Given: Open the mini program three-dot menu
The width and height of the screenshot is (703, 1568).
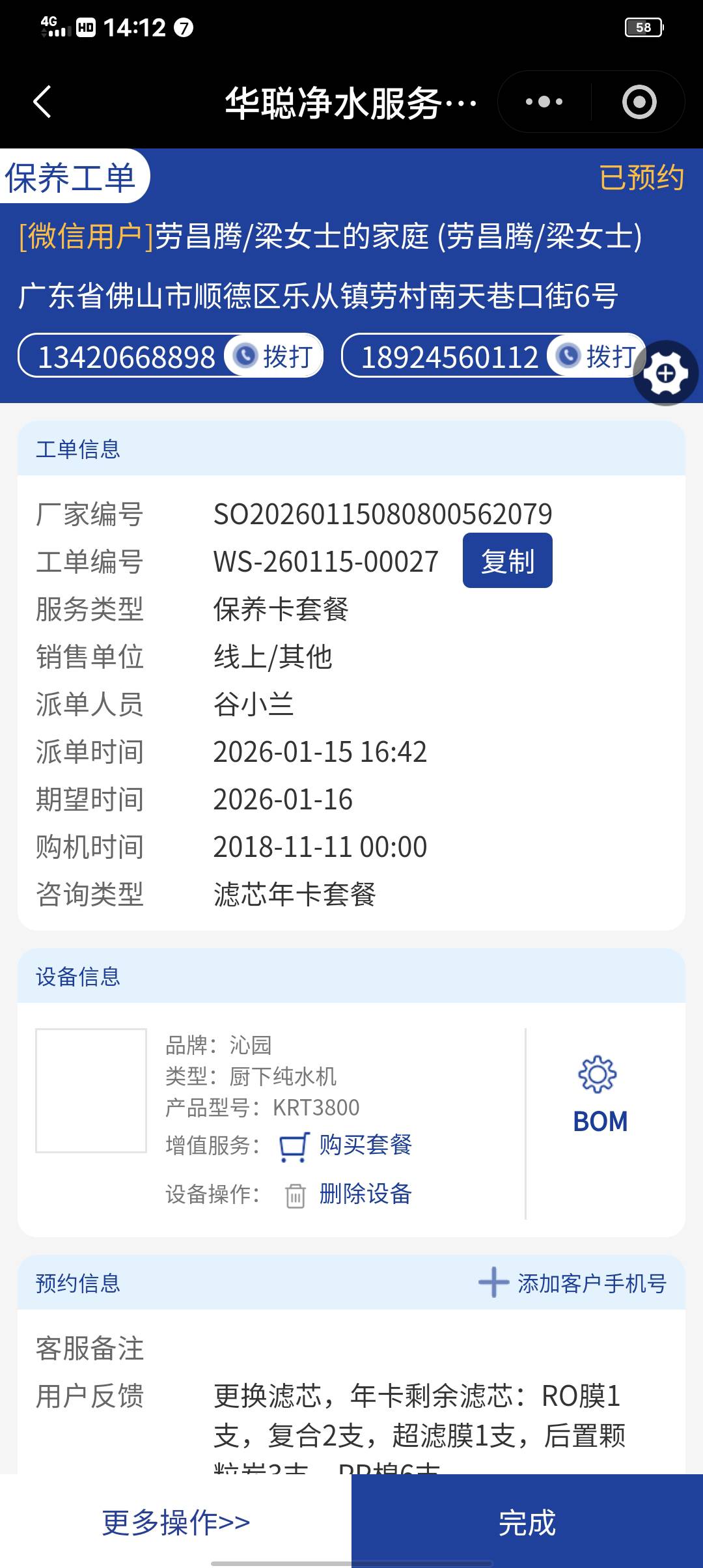Looking at the screenshot, I should tap(544, 102).
